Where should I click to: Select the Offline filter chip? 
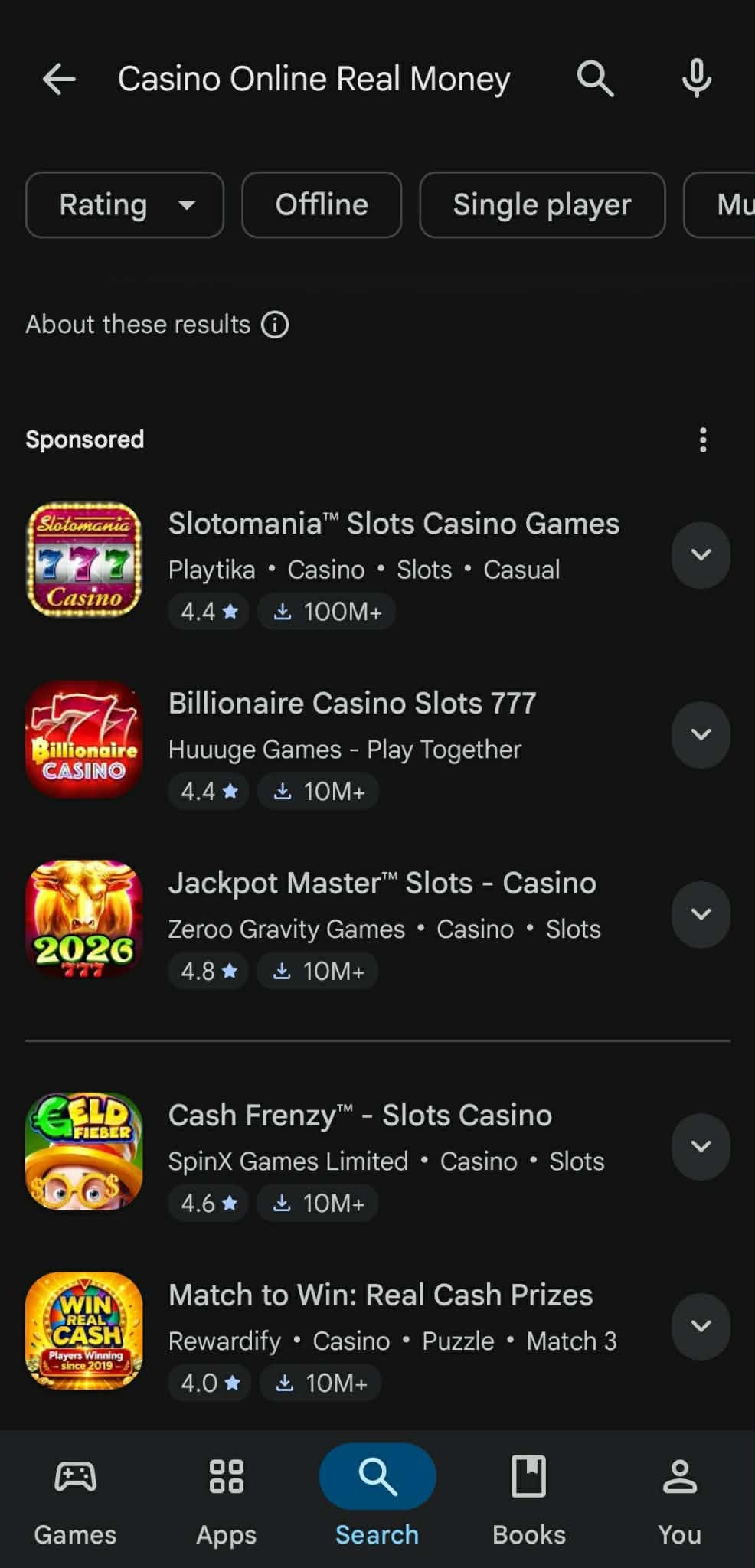322,204
